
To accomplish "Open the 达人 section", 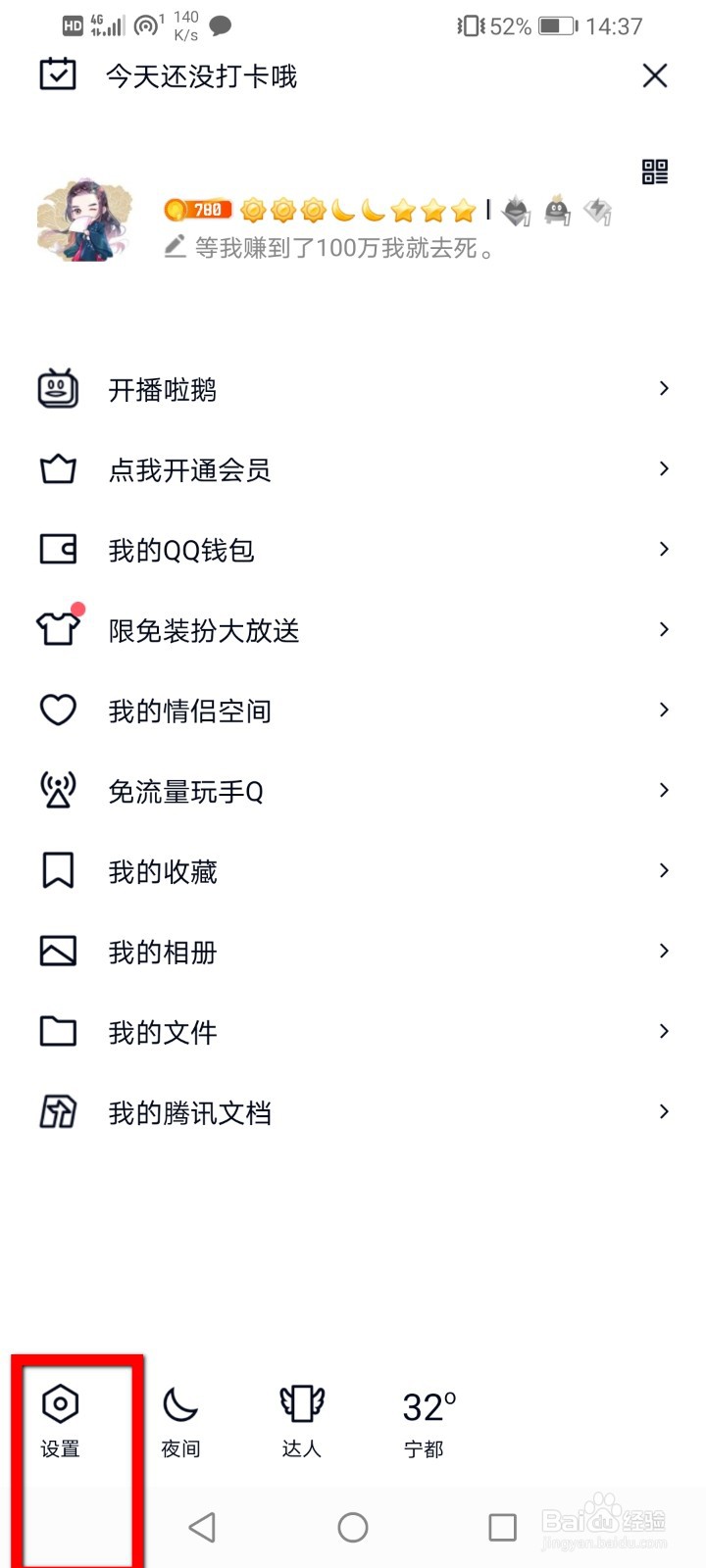I will coord(302,1421).
